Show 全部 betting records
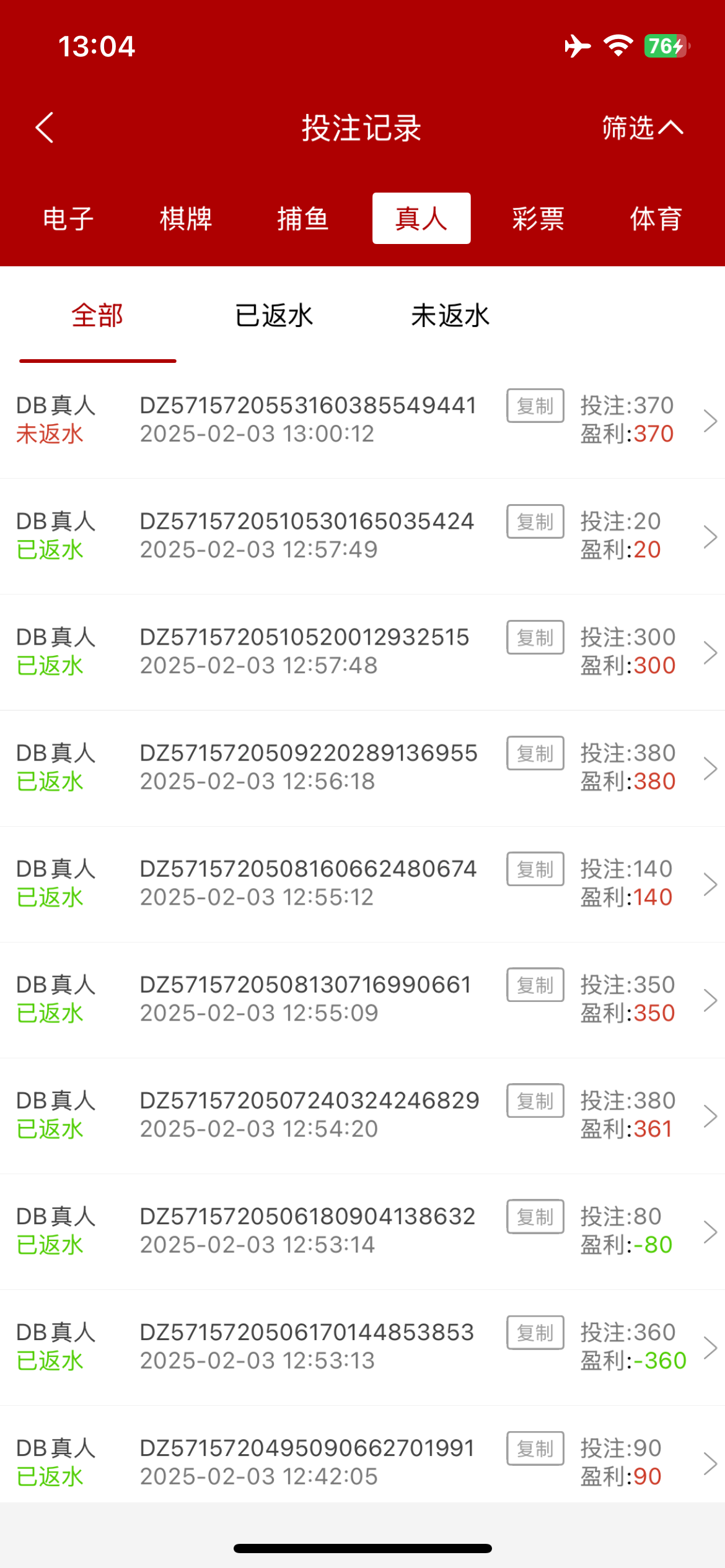This screenshot has height=1568, width=725. click(x=97, y=316)
